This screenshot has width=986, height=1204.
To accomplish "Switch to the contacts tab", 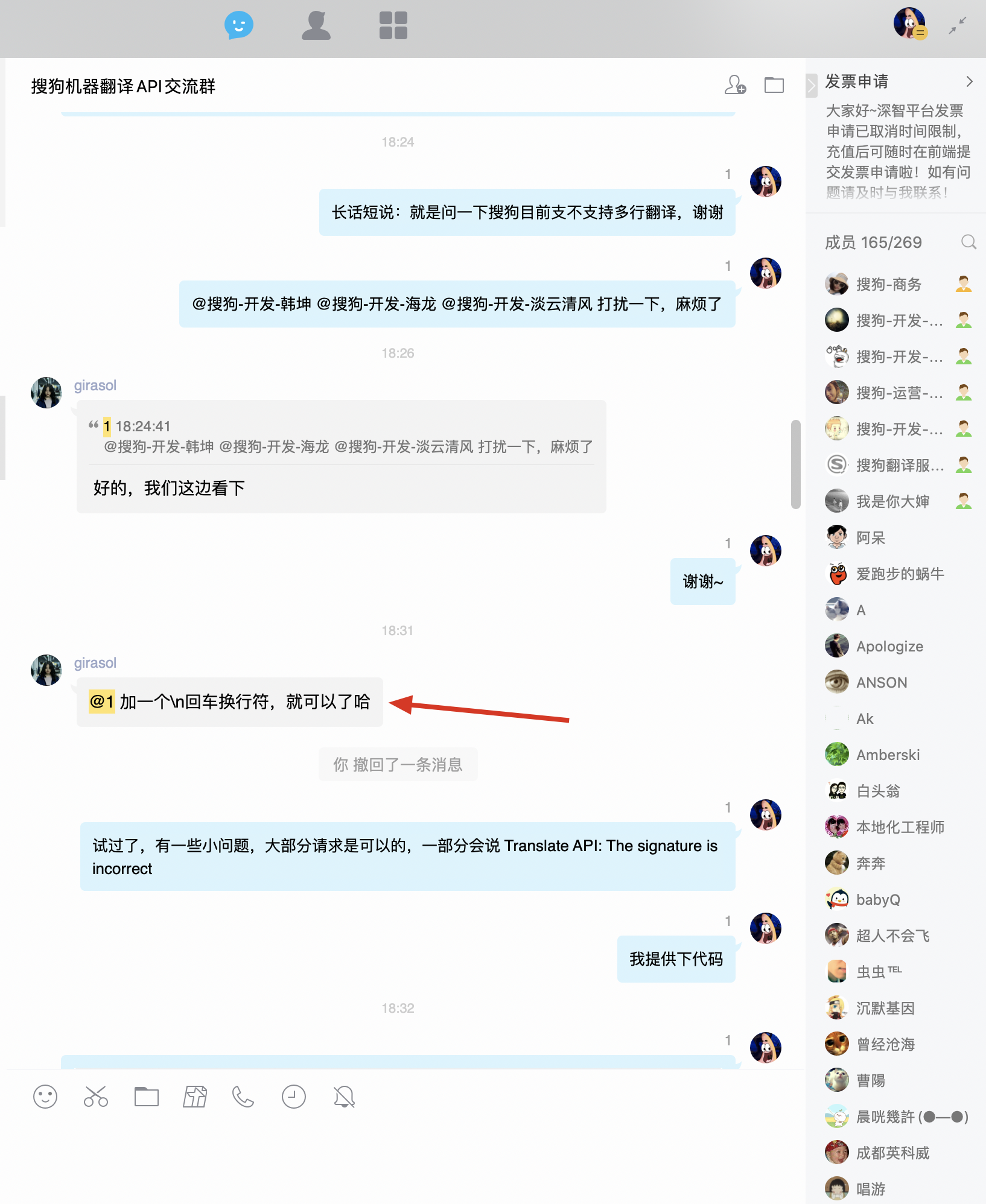I will [x=316, y=26].
